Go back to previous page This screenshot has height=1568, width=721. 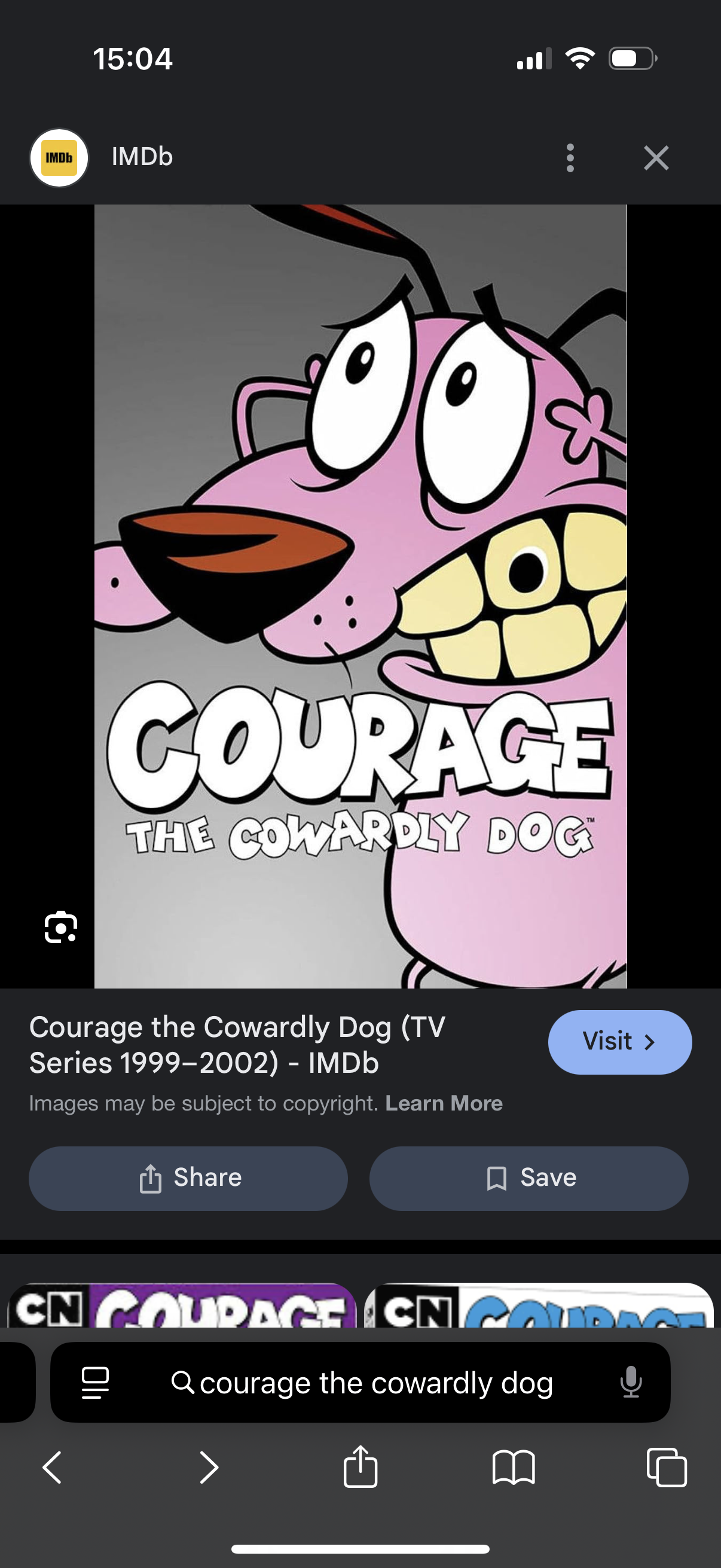(x=53, y=1468)
